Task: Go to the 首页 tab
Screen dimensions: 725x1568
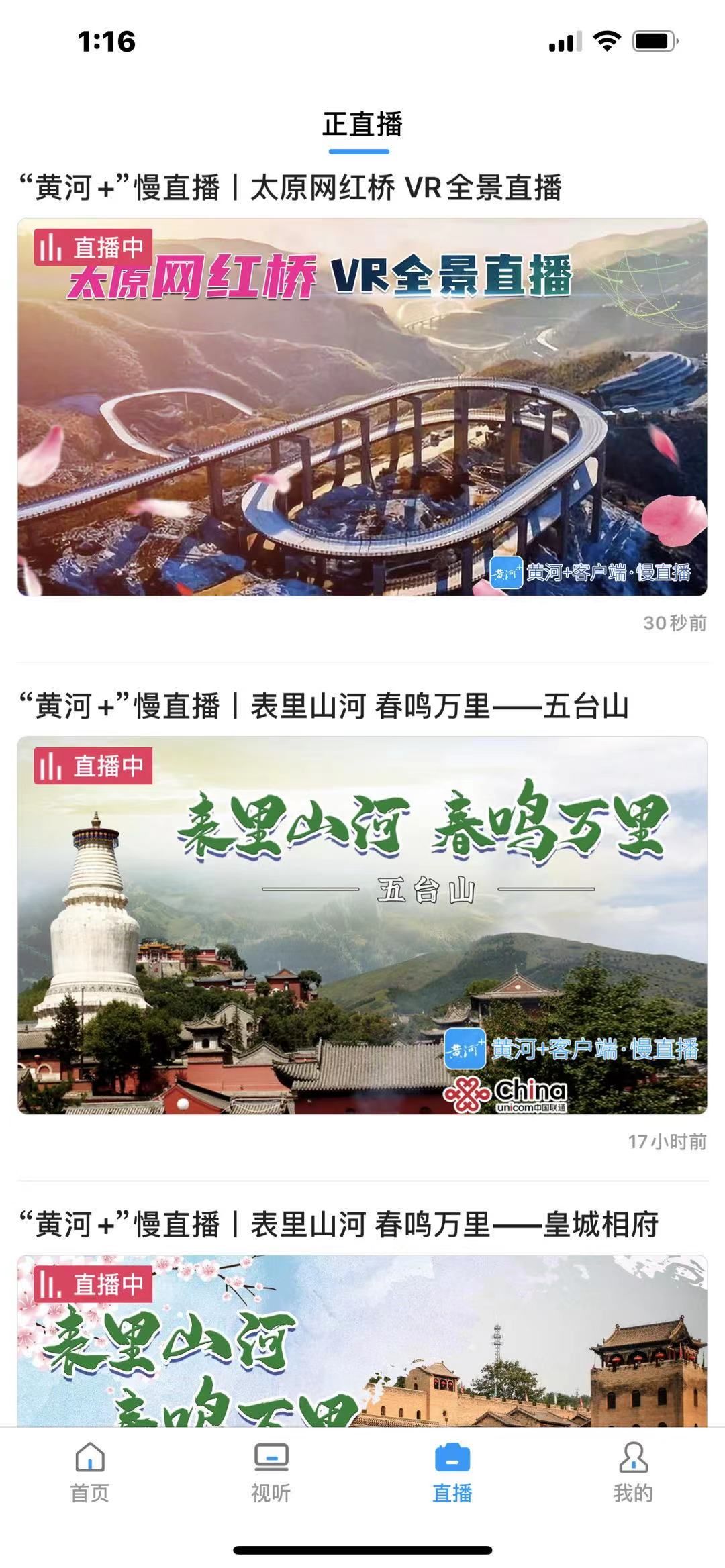Action: (90, 1471)
